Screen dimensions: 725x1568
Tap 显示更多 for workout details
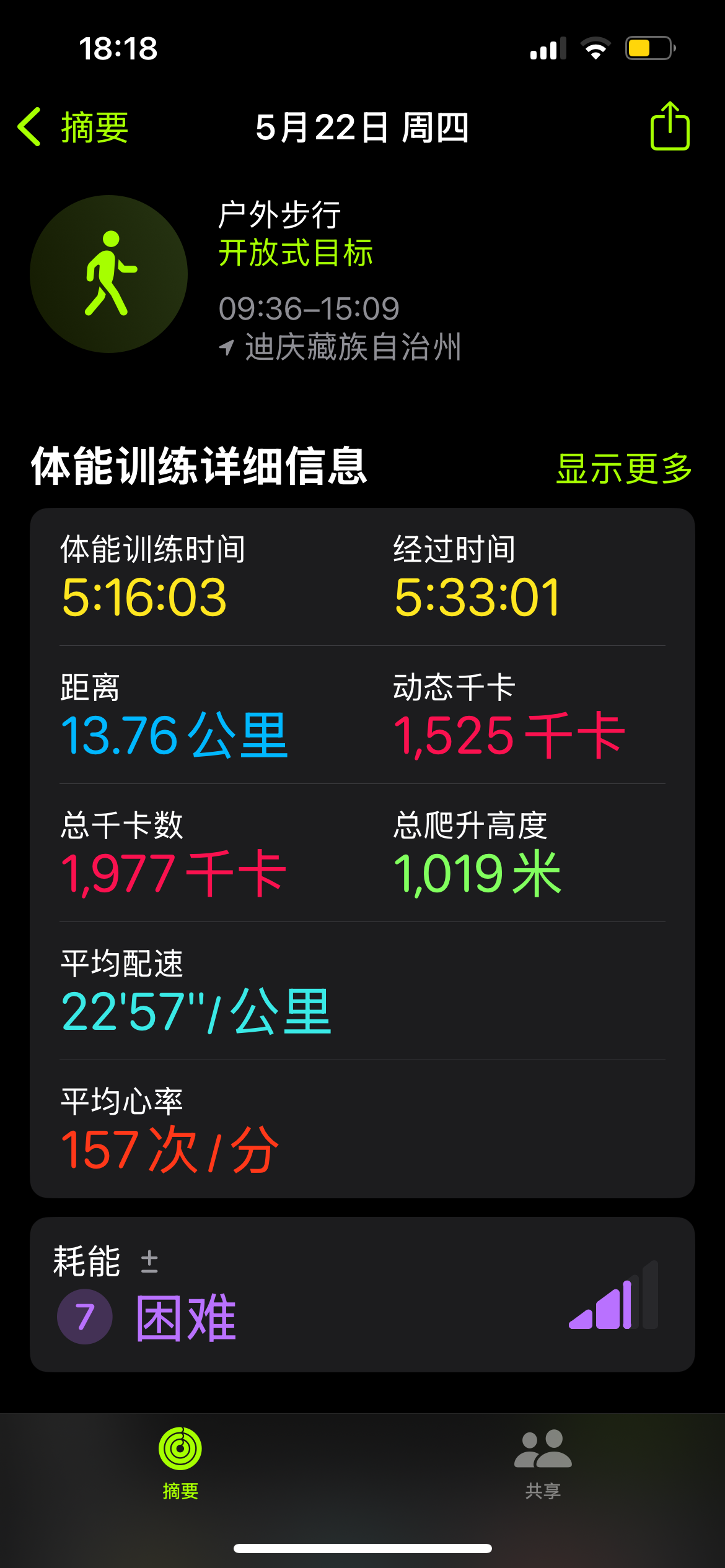click(624, 468)
